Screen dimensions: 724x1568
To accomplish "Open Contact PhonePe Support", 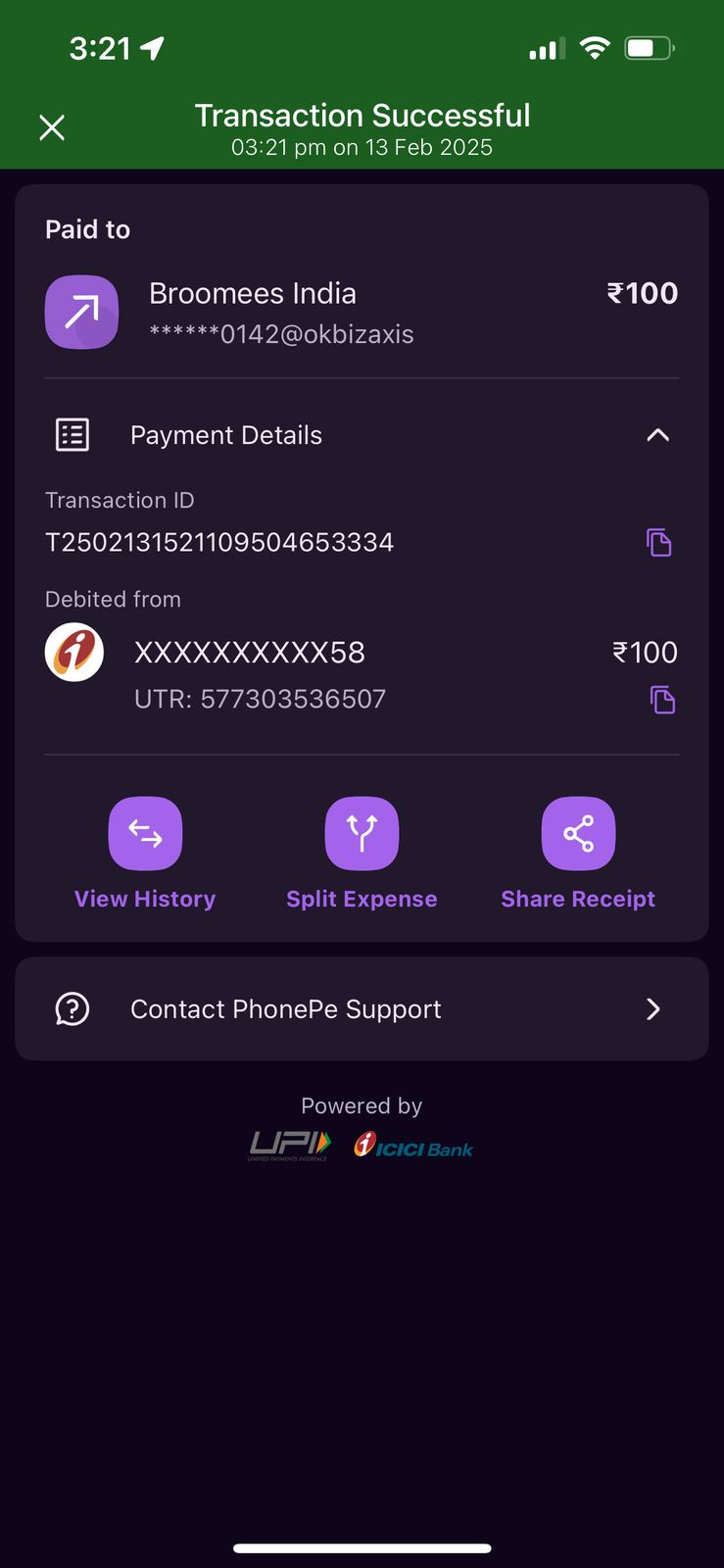I will (x=362, y=1008).
